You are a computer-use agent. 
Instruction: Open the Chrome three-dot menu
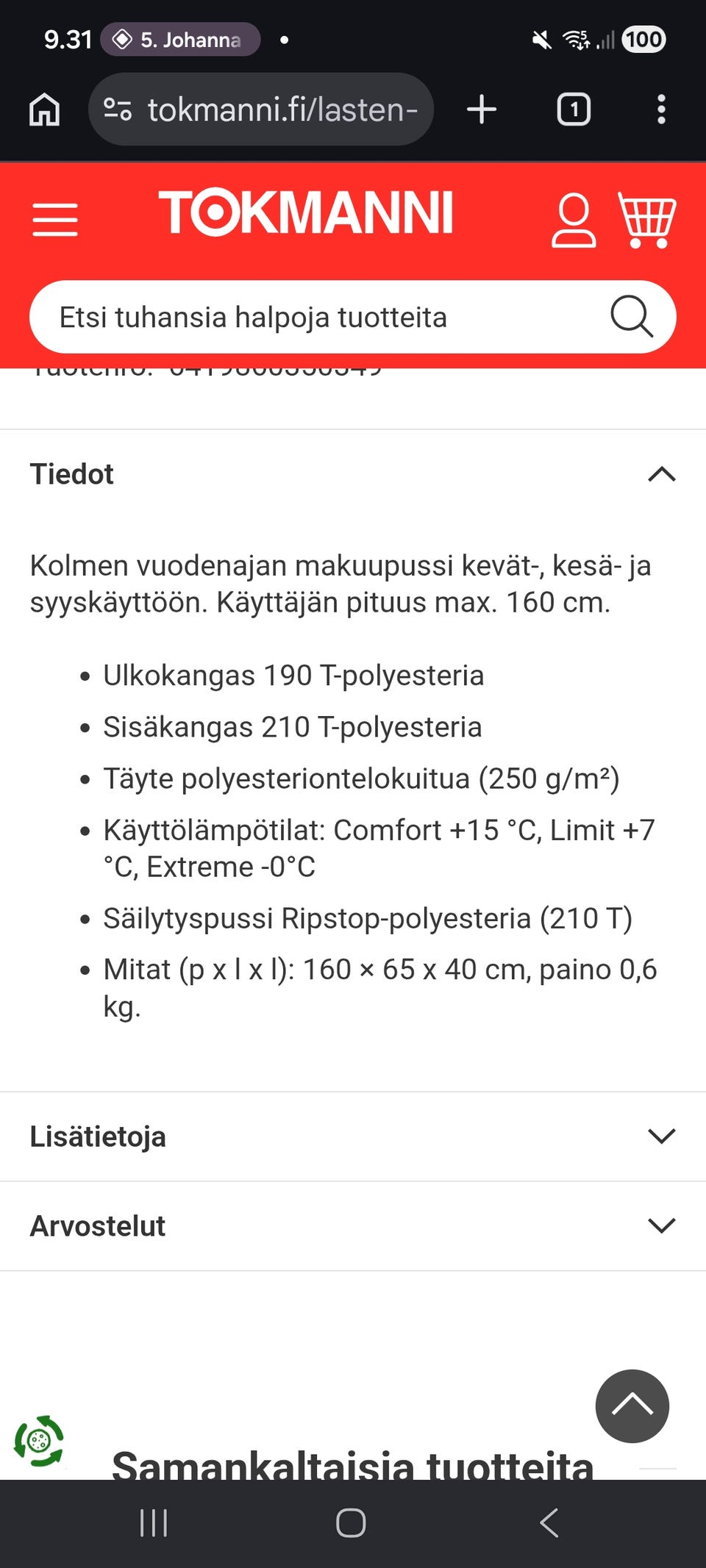click(661, 109)
